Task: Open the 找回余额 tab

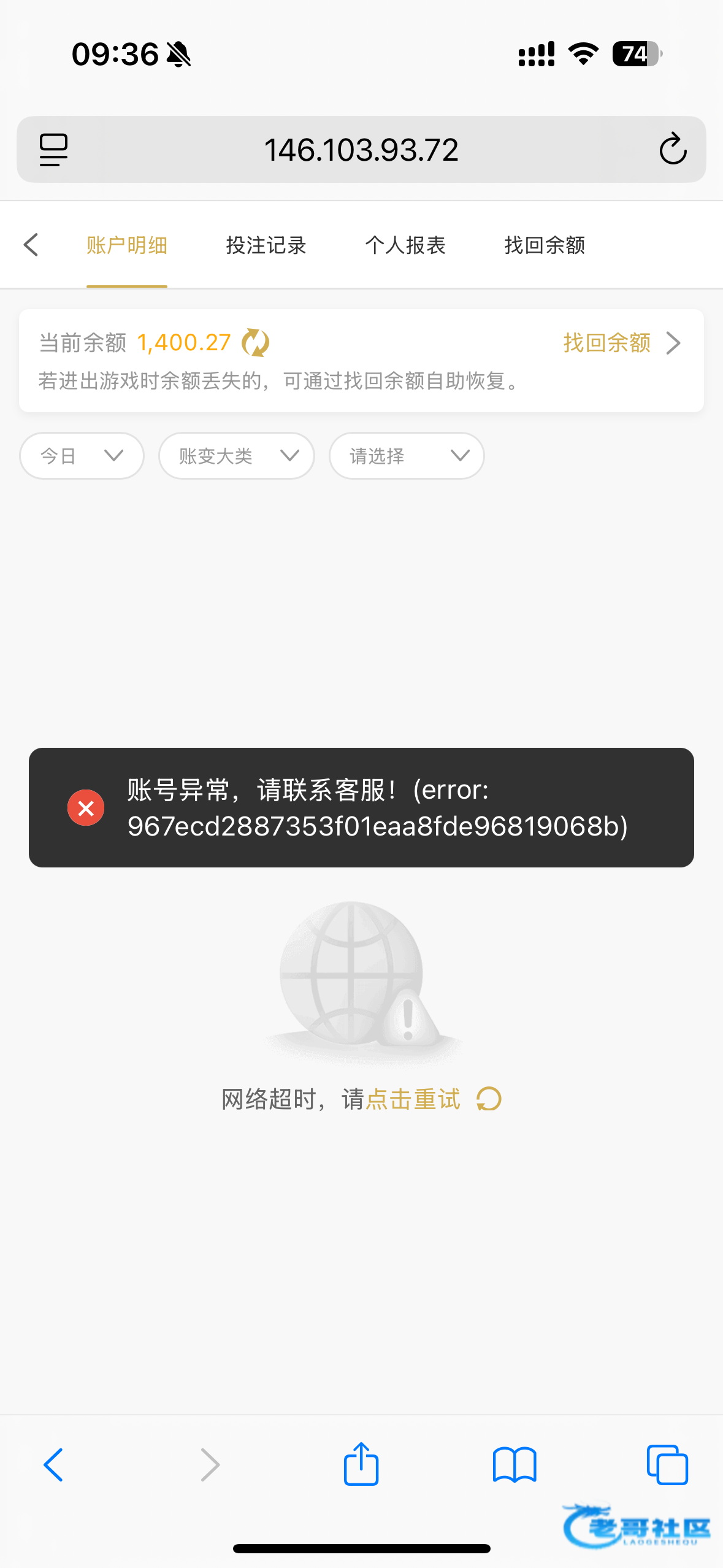Action: point(544,245)
